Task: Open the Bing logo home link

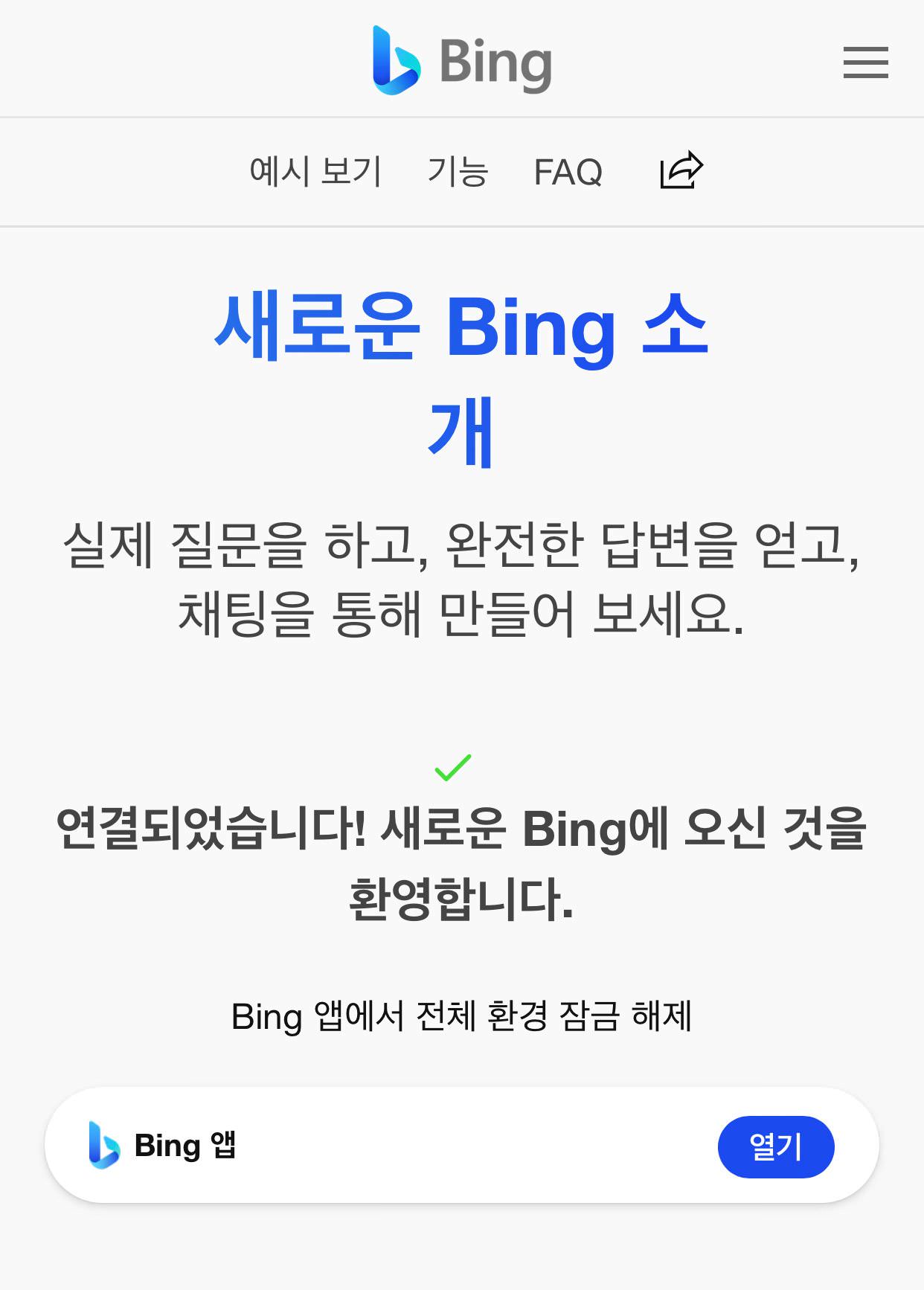Action: point(461,61)
